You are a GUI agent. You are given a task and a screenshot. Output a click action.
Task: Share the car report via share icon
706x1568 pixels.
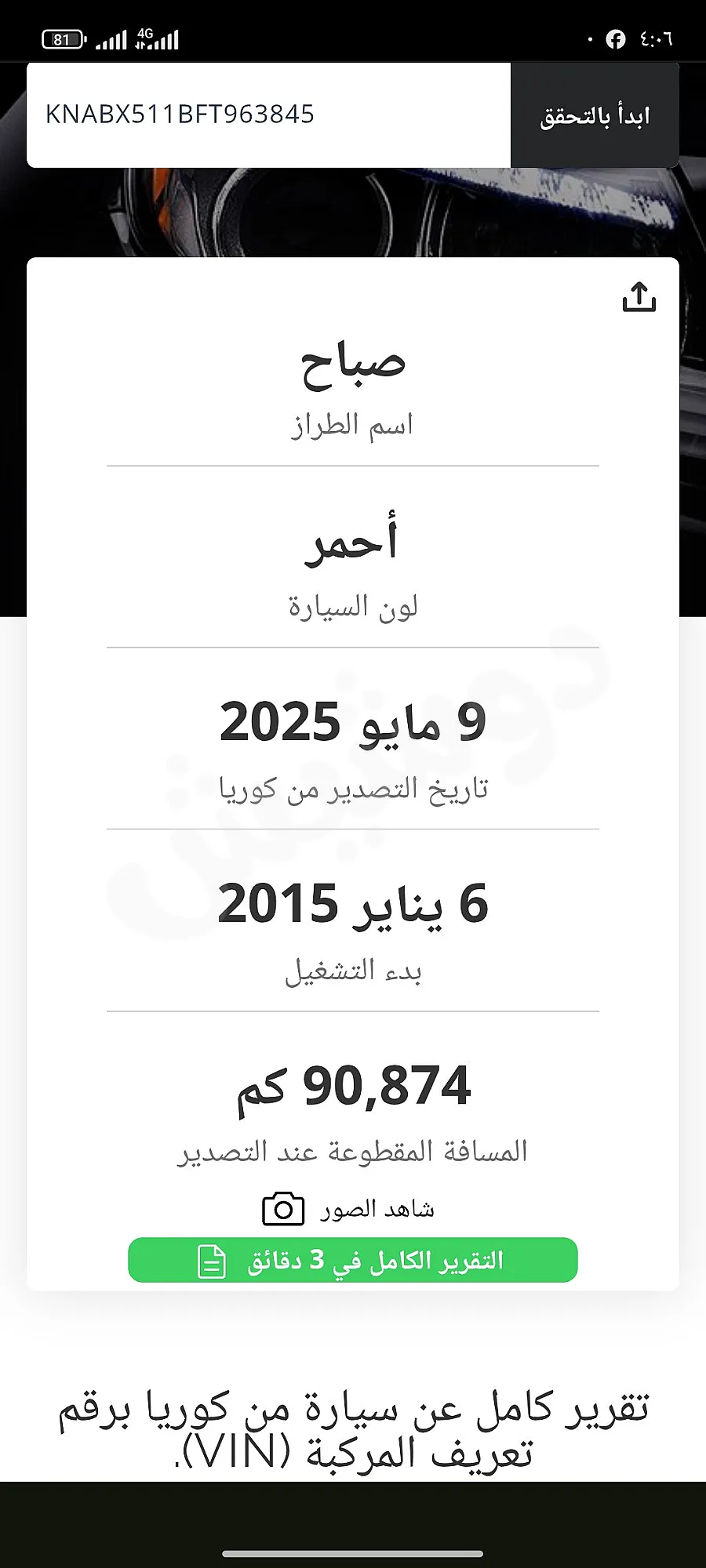639,297
